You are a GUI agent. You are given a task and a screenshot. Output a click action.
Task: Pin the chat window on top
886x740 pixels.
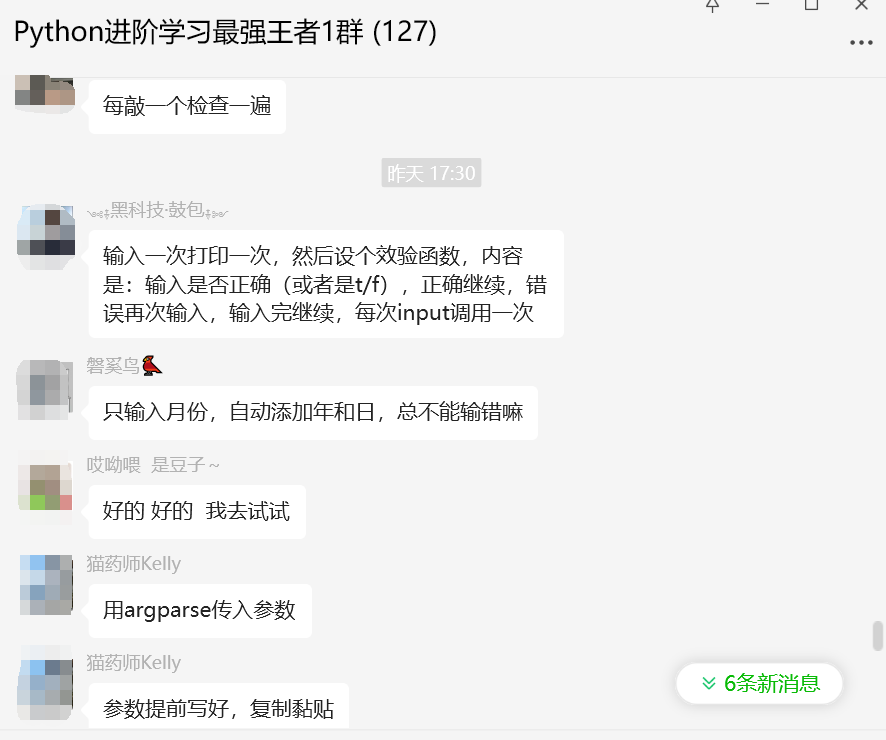click(x=713, y=5)
